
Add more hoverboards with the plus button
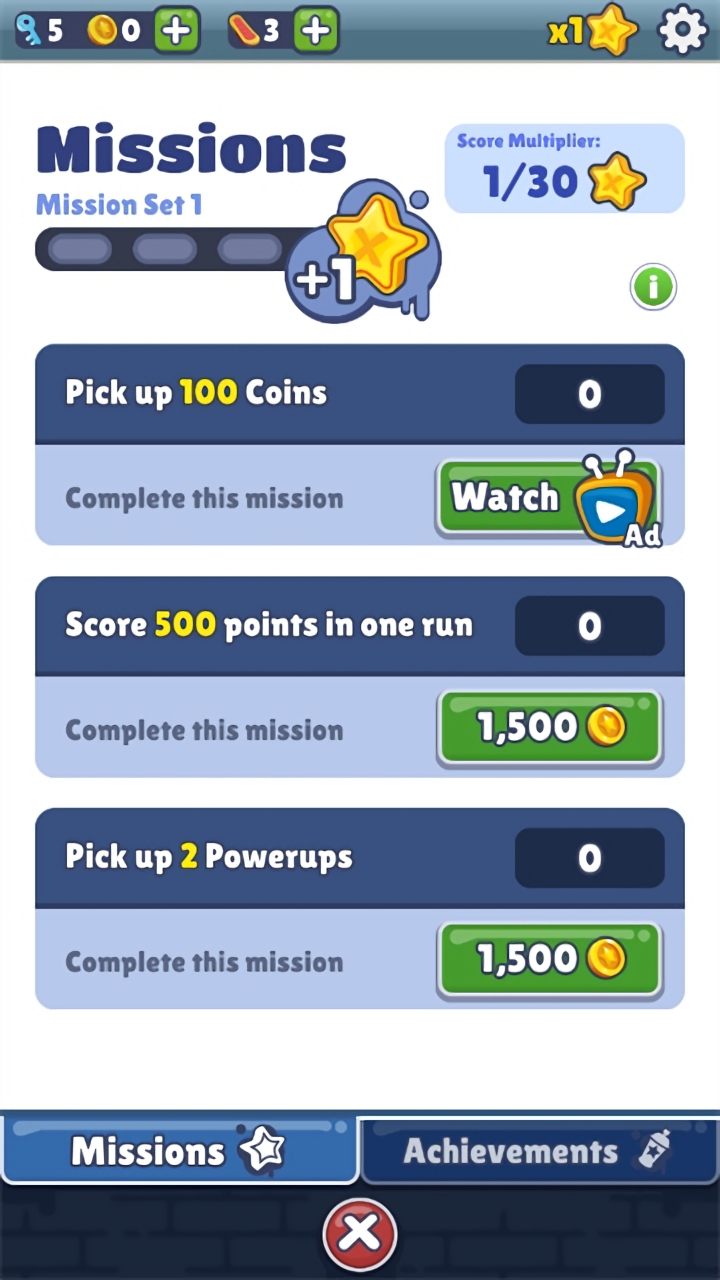pyautogui.click(x=316, y=31)
